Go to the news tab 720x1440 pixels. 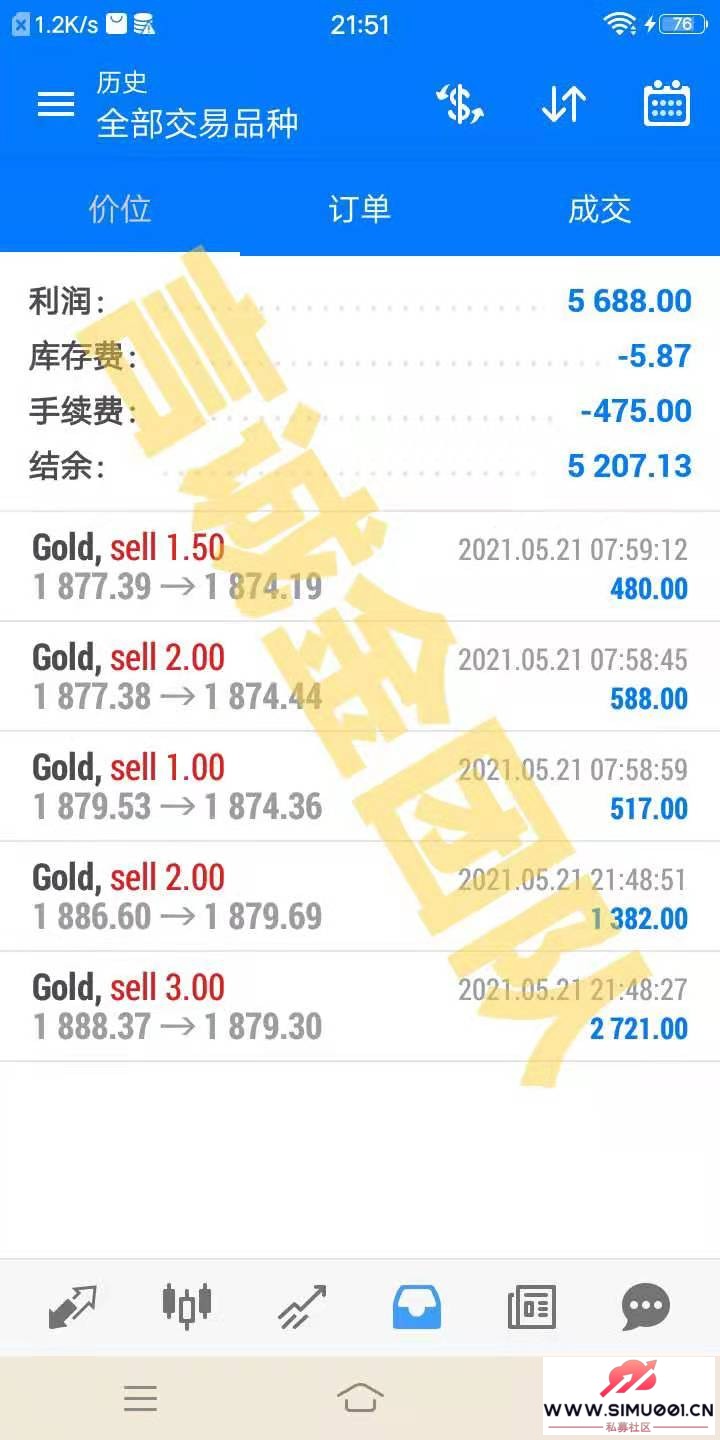click(x=531, y=1307)
